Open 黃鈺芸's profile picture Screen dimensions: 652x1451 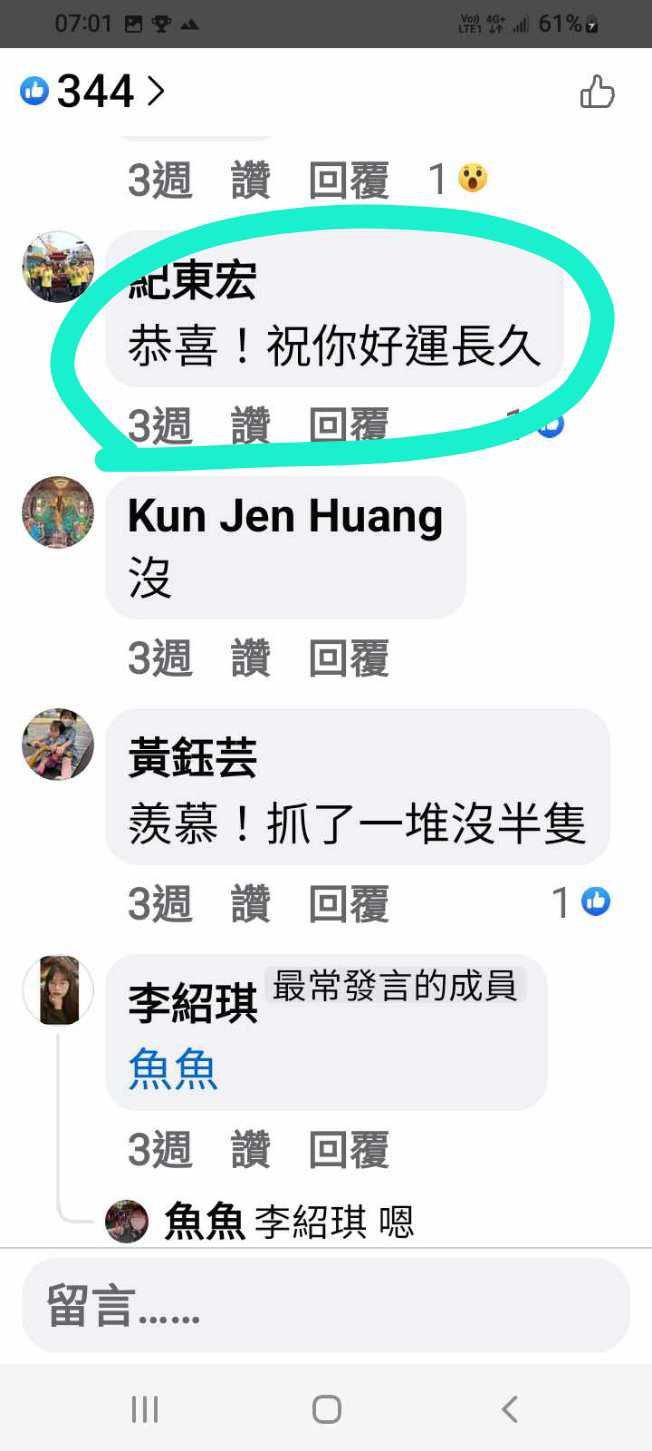click(x=58, y=744)
